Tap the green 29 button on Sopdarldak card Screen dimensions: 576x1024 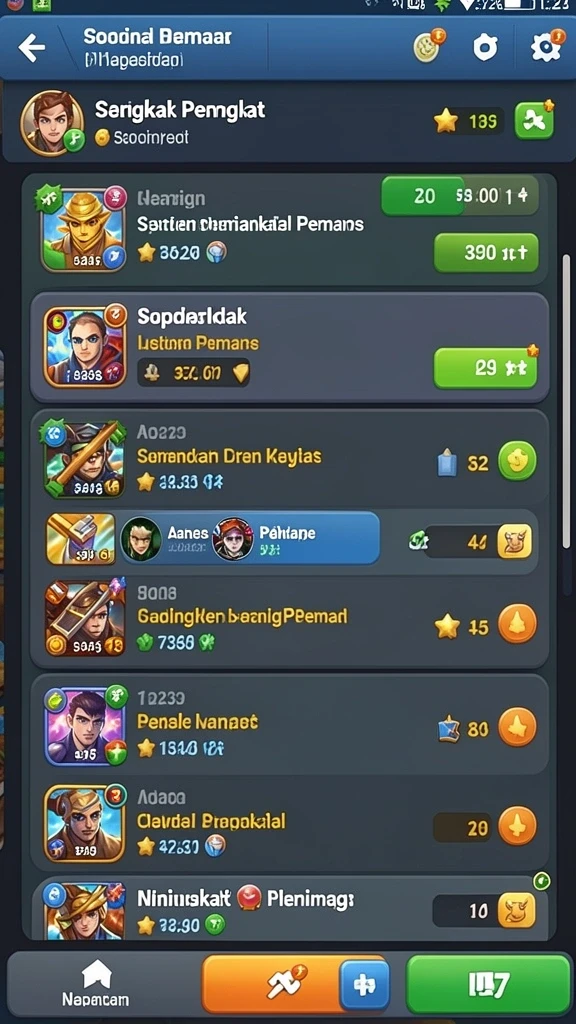pyautogui.click(x=485, y=368)
